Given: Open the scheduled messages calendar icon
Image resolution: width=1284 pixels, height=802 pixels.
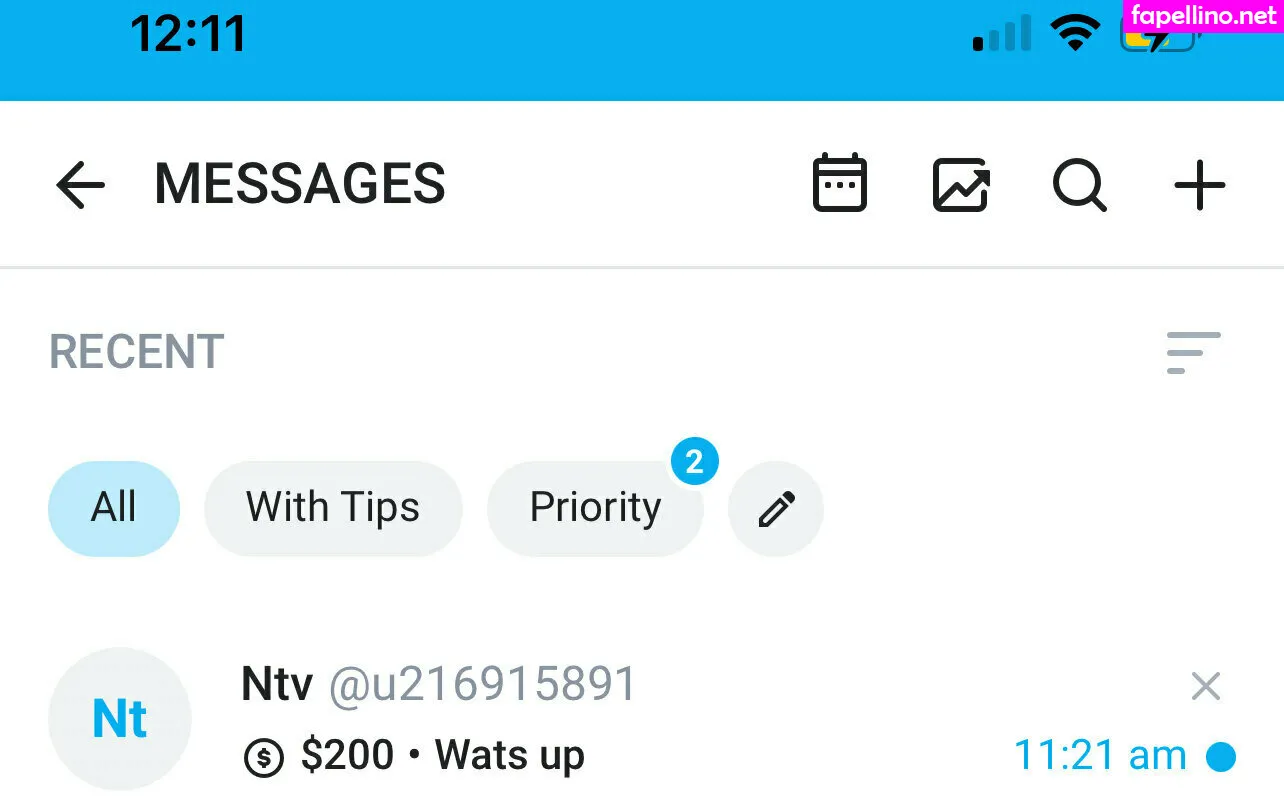Looking at the screenshot, I should (839, 184).
